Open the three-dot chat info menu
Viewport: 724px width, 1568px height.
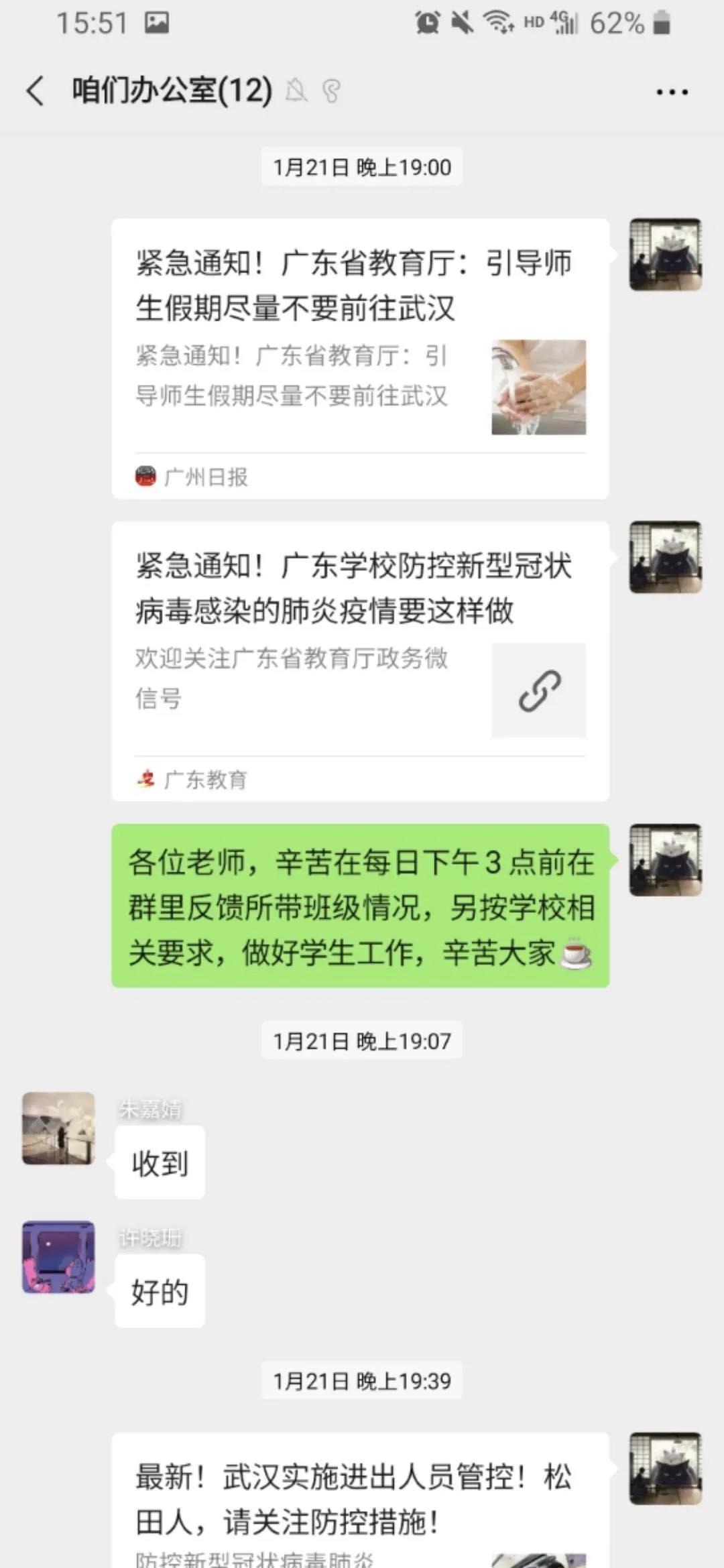point(672,92)
